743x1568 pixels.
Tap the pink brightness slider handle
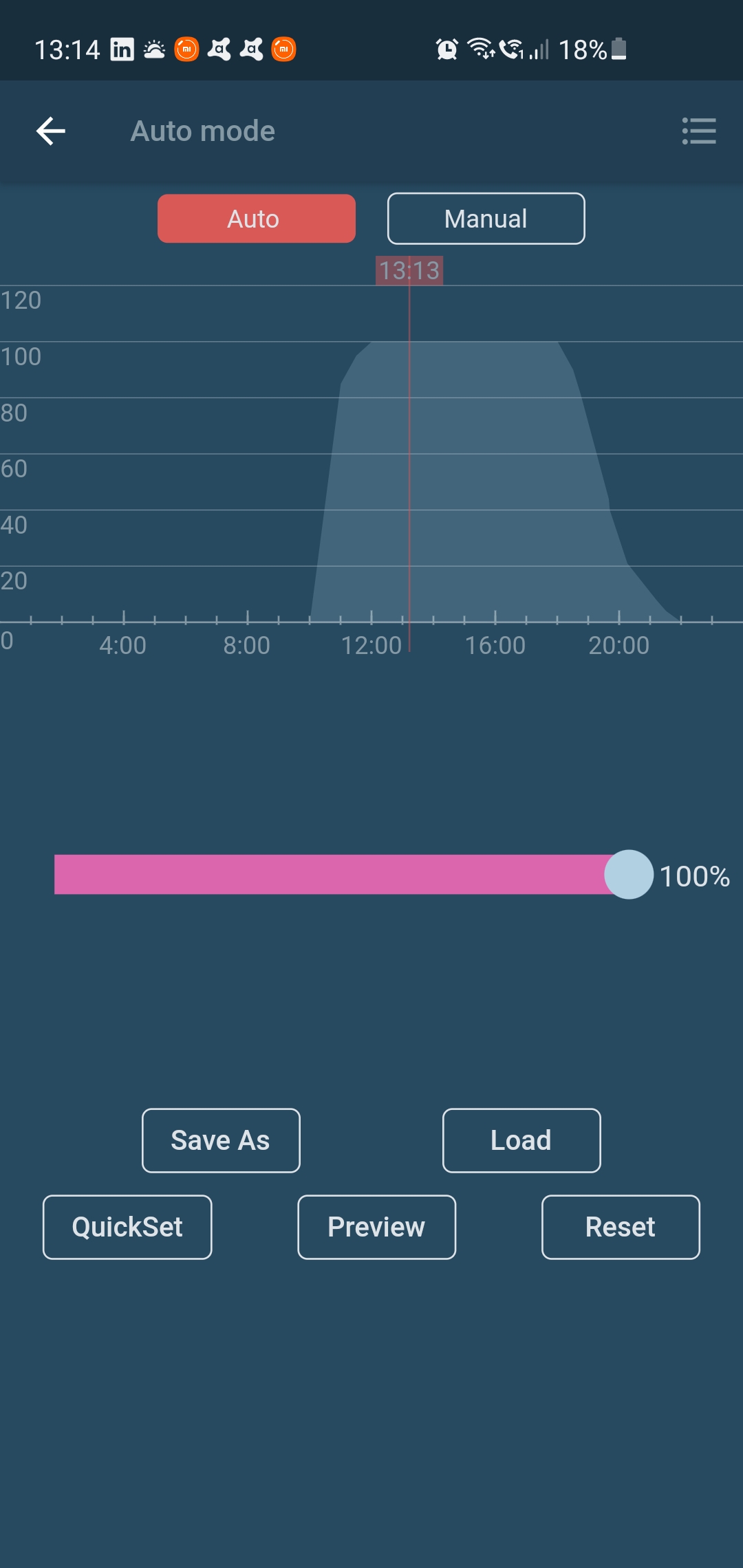pos(628,875)
